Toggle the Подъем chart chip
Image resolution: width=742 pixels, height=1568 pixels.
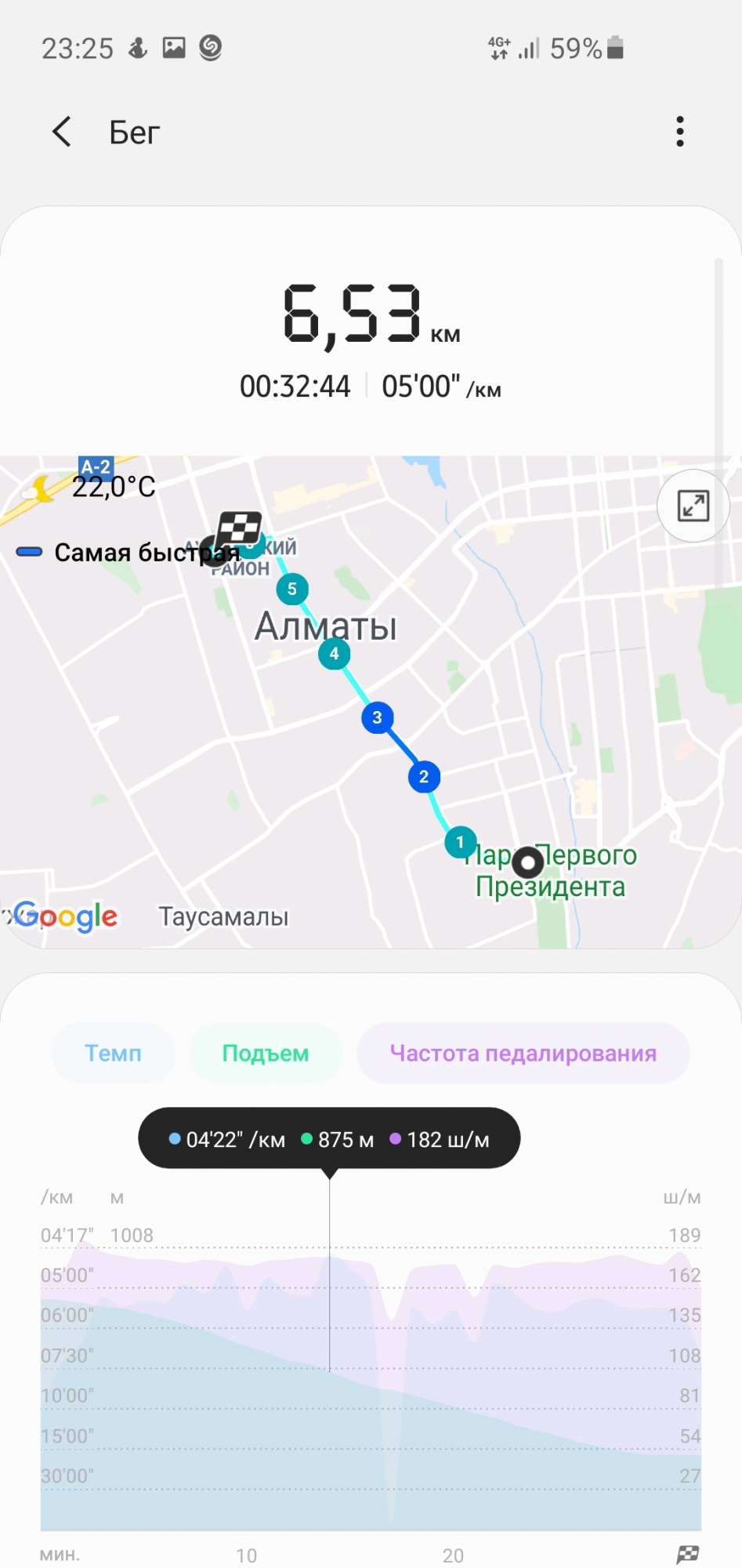point(266,1053)
